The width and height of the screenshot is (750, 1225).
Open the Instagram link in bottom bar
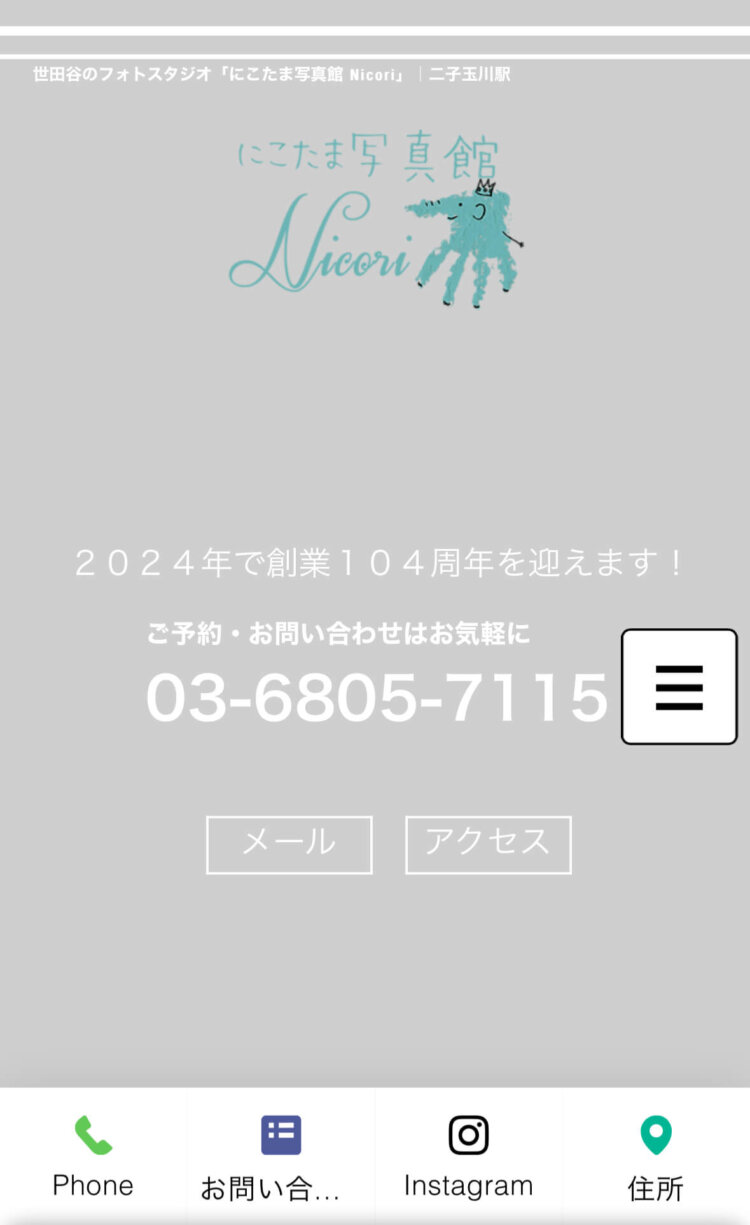tap(468, 1155)
